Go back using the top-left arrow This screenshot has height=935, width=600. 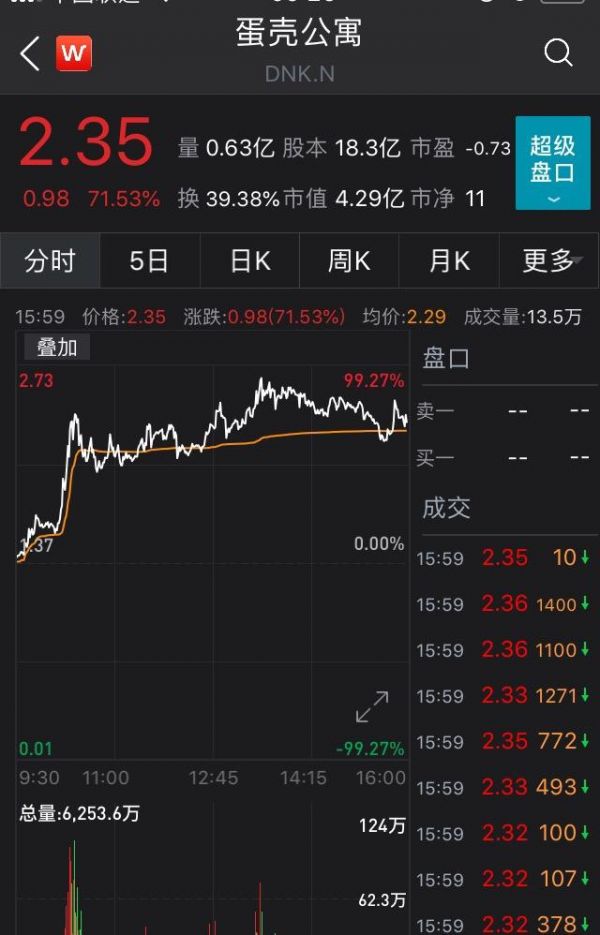[x=30, y=53]
